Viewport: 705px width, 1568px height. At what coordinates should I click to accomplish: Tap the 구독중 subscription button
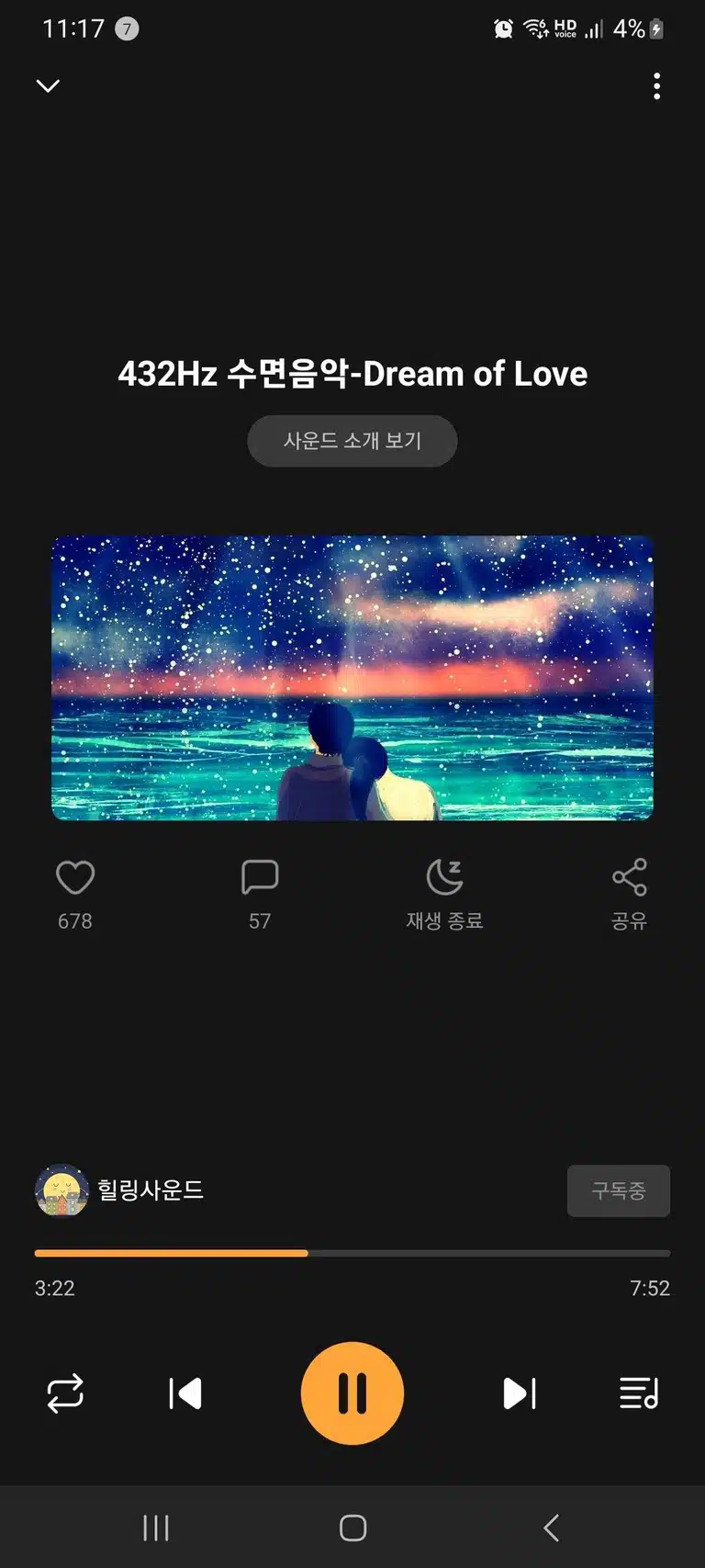click(x=619, y=1190)
